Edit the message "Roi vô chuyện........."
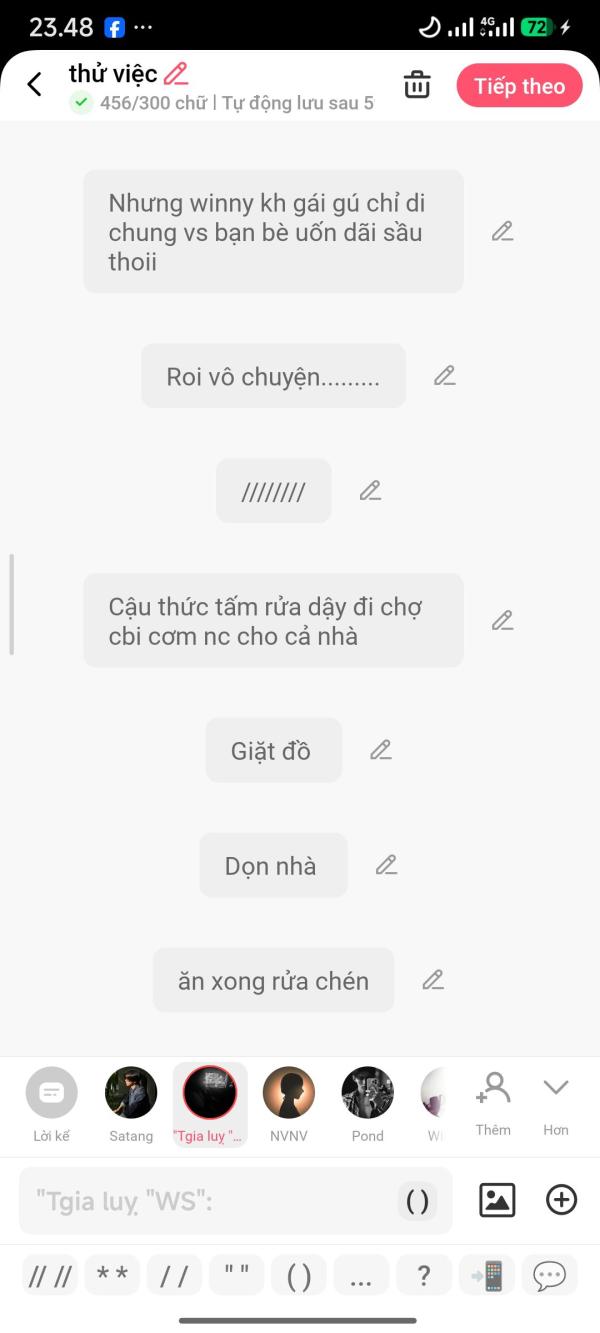Image resolution: width=600 pixels, height=1333 pixels. [445, 376]
